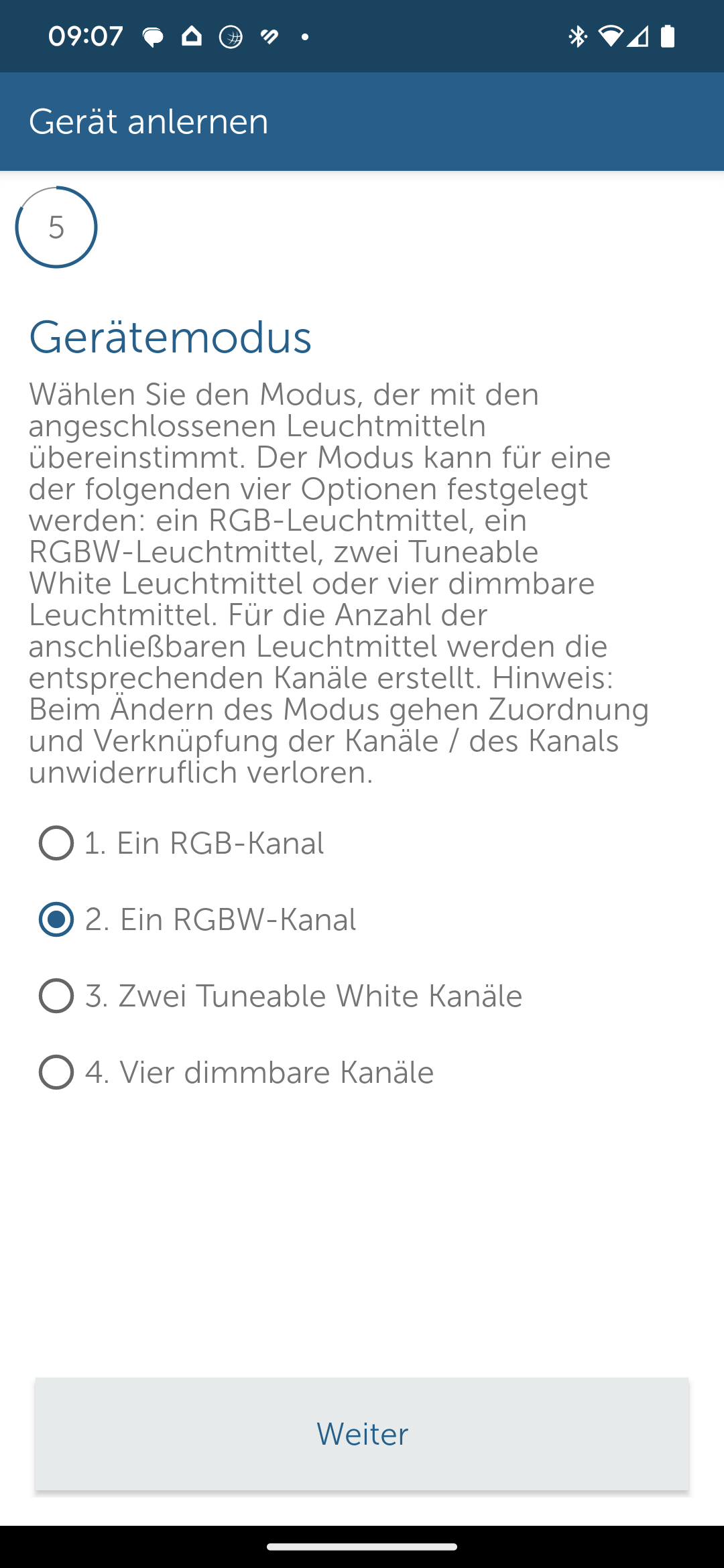Select the 1. Ein RGB-Kanal option
This screenshot has width=724, height=1568.
coord(56,843)
